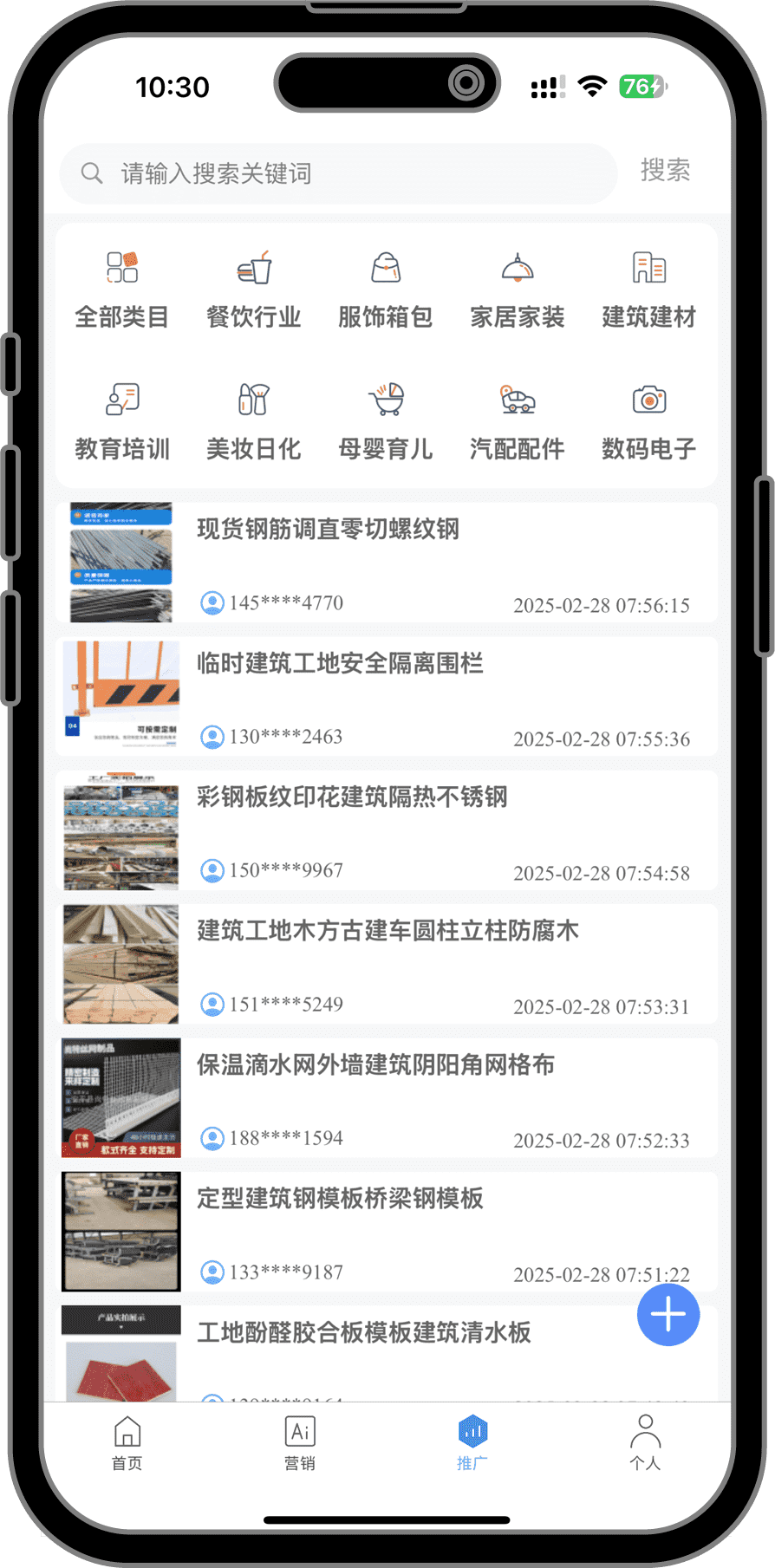775x1568 pixels.
Task: Tap the blue plus floating button
Action: pos(668,1315)
